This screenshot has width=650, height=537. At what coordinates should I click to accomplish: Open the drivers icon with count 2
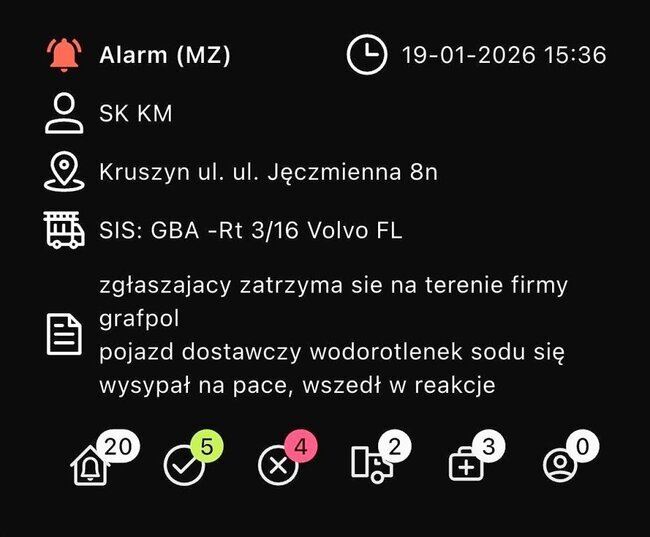(x=367, y=465)
